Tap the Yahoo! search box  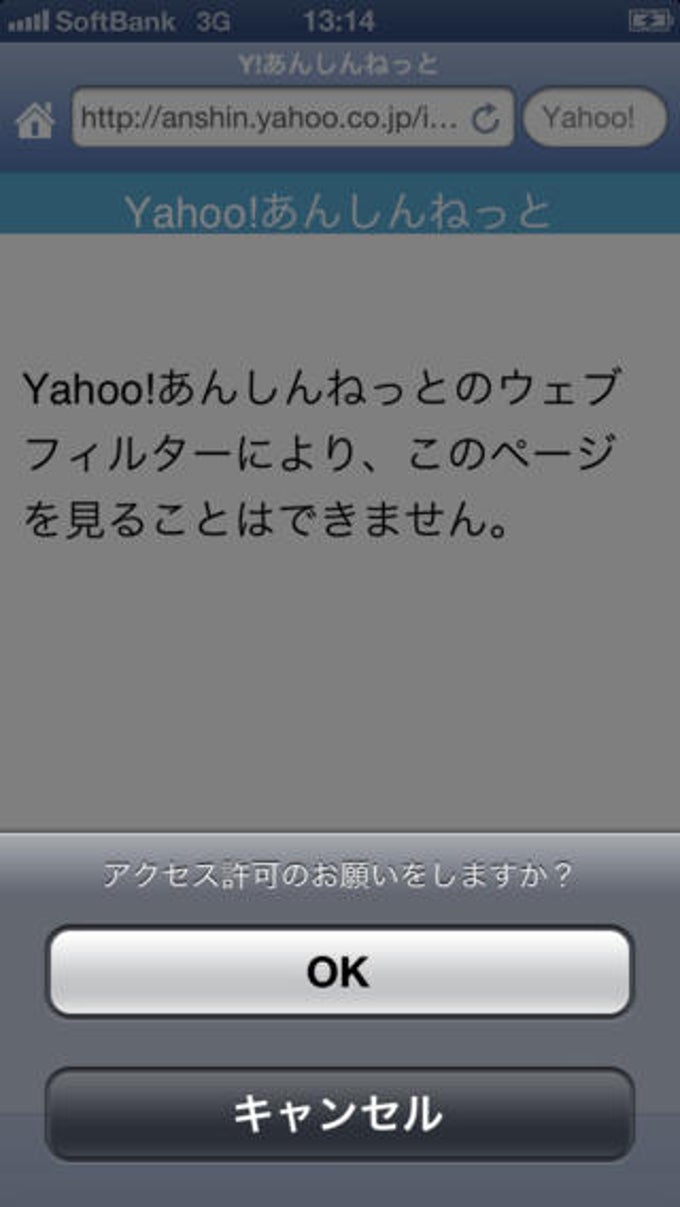click(594, 118)
